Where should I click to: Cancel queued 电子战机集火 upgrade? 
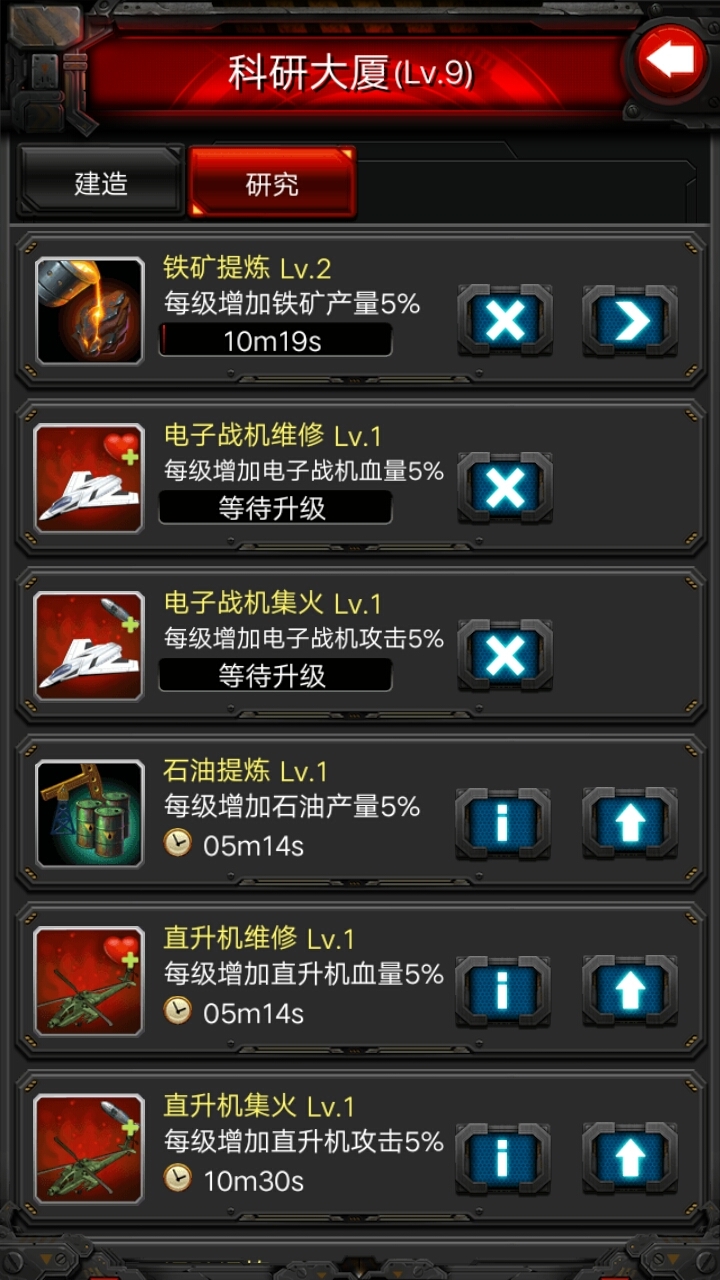click(x=505, y=656)
